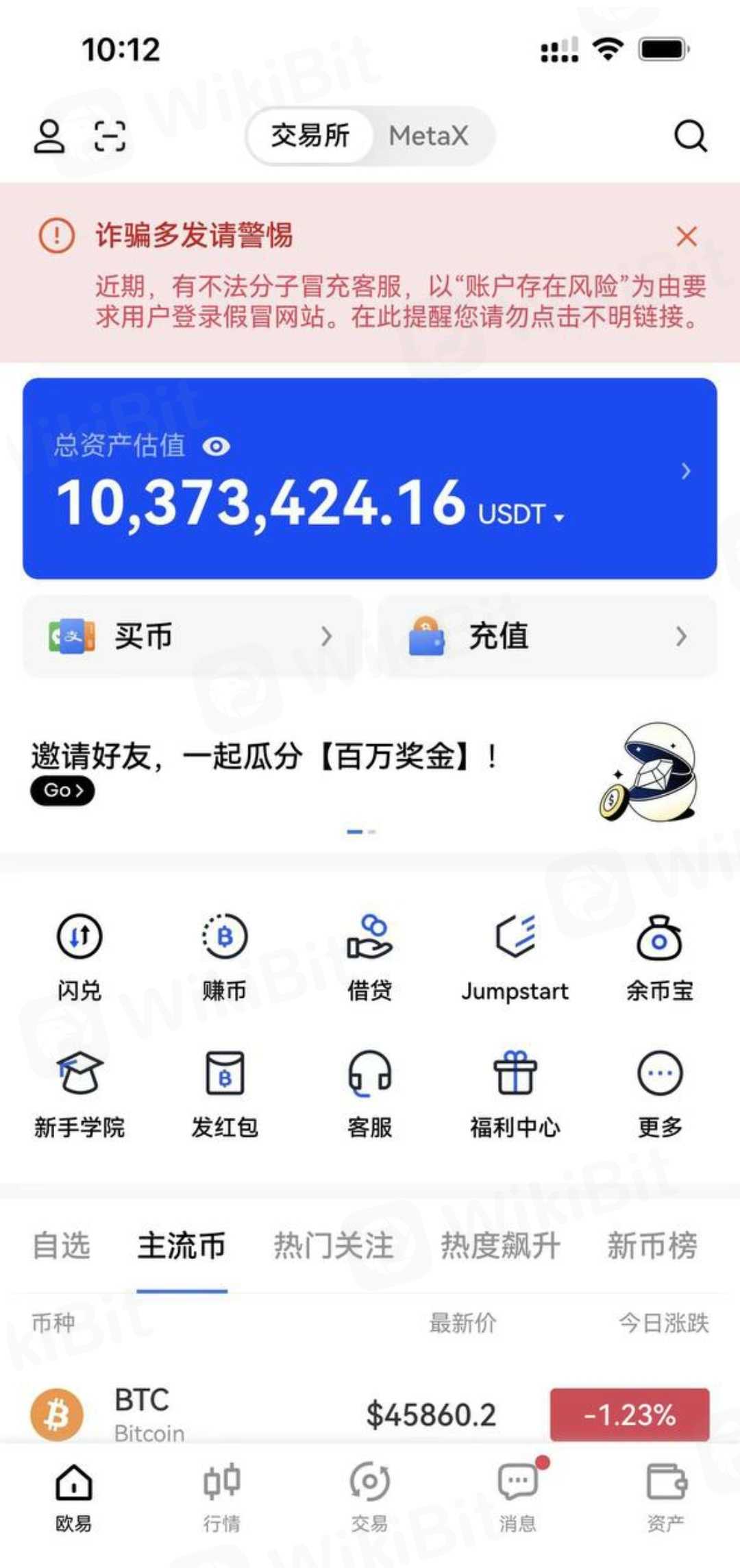Hide total asset value with eye icon
740x1568 pixels.
pyautogui.click(x=217, y=447)
